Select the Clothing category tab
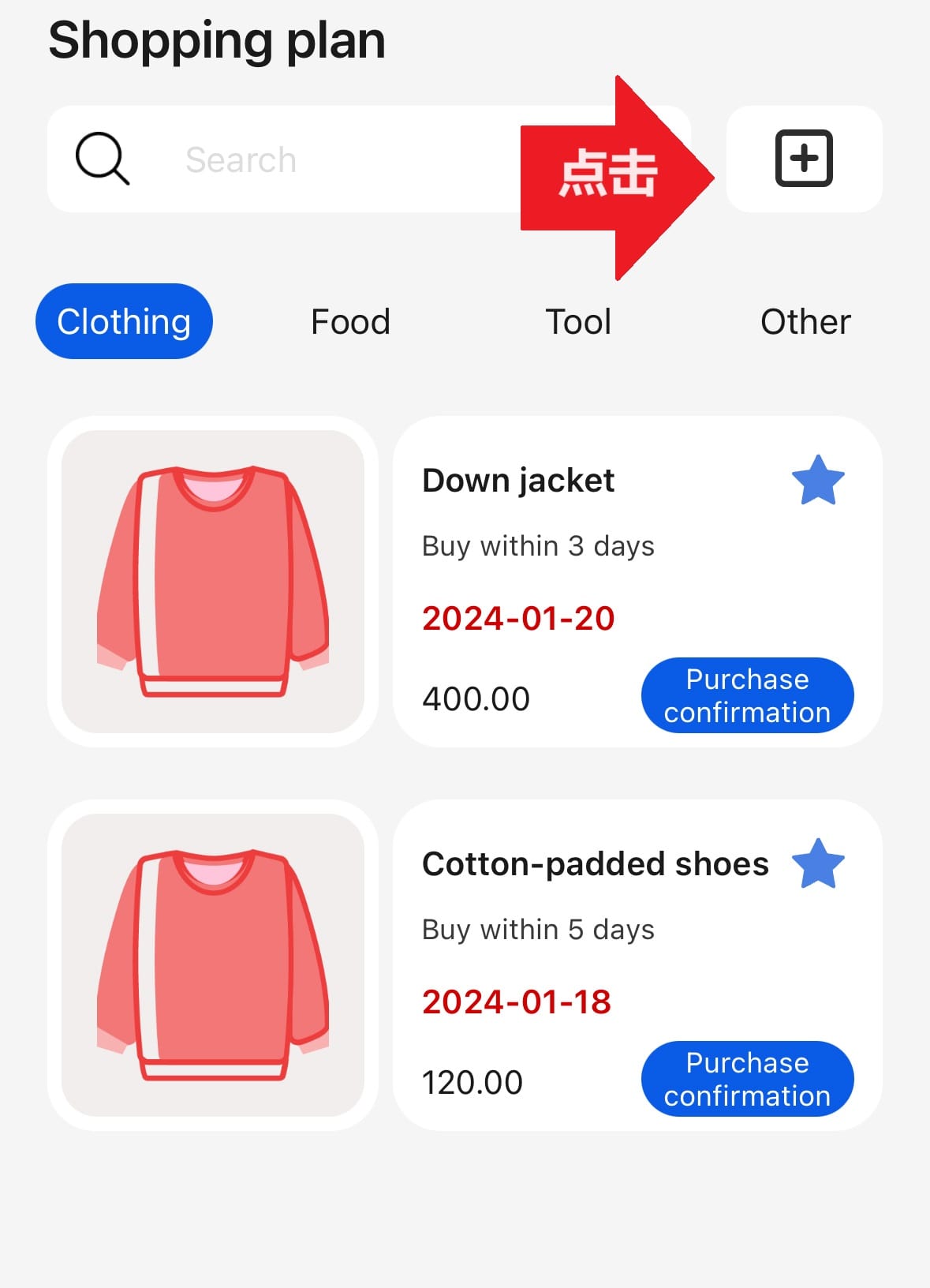The image size is (930, 1288). point(124,322)
